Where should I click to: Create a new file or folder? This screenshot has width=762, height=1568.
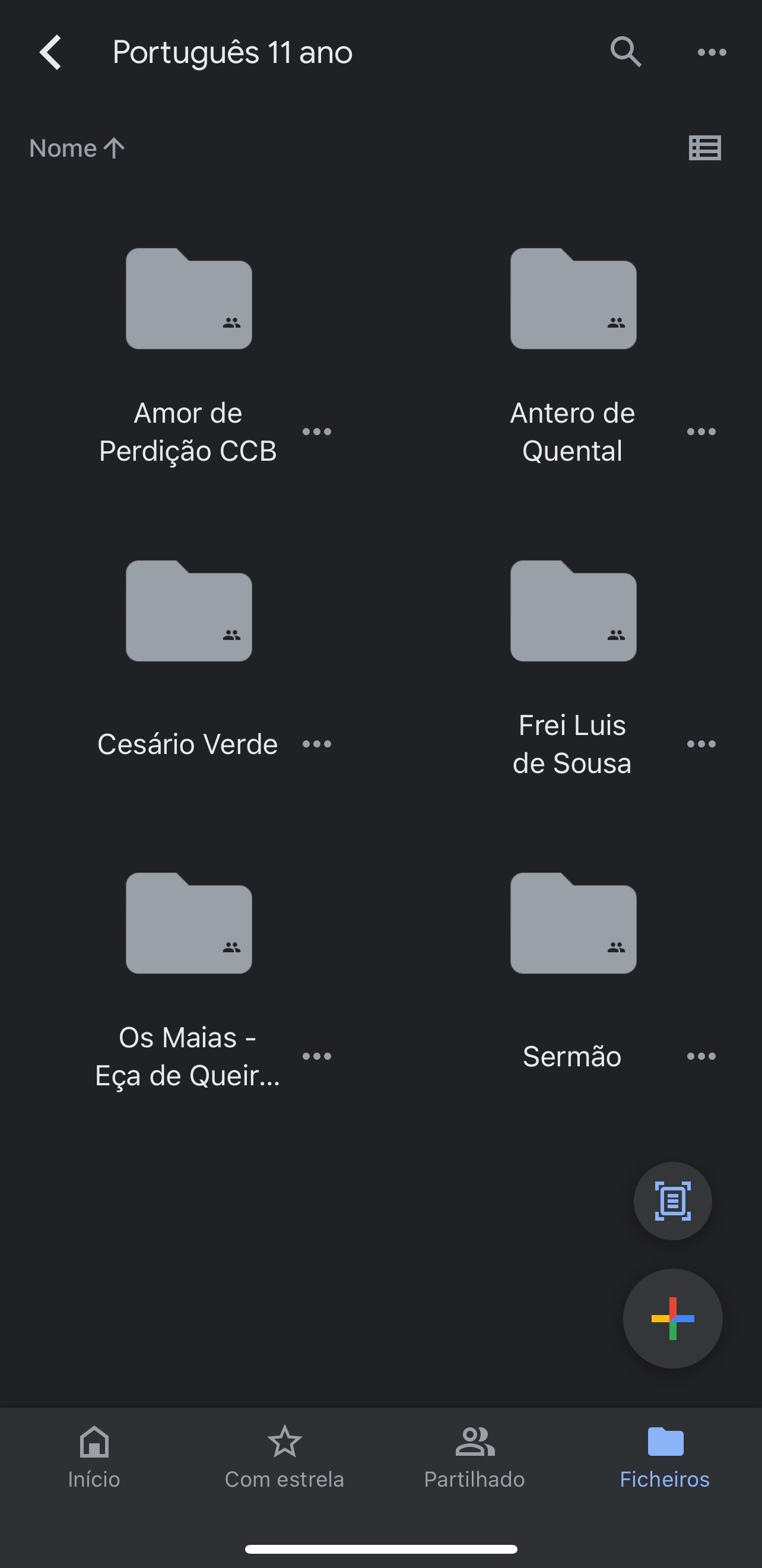pos(672,1319)
